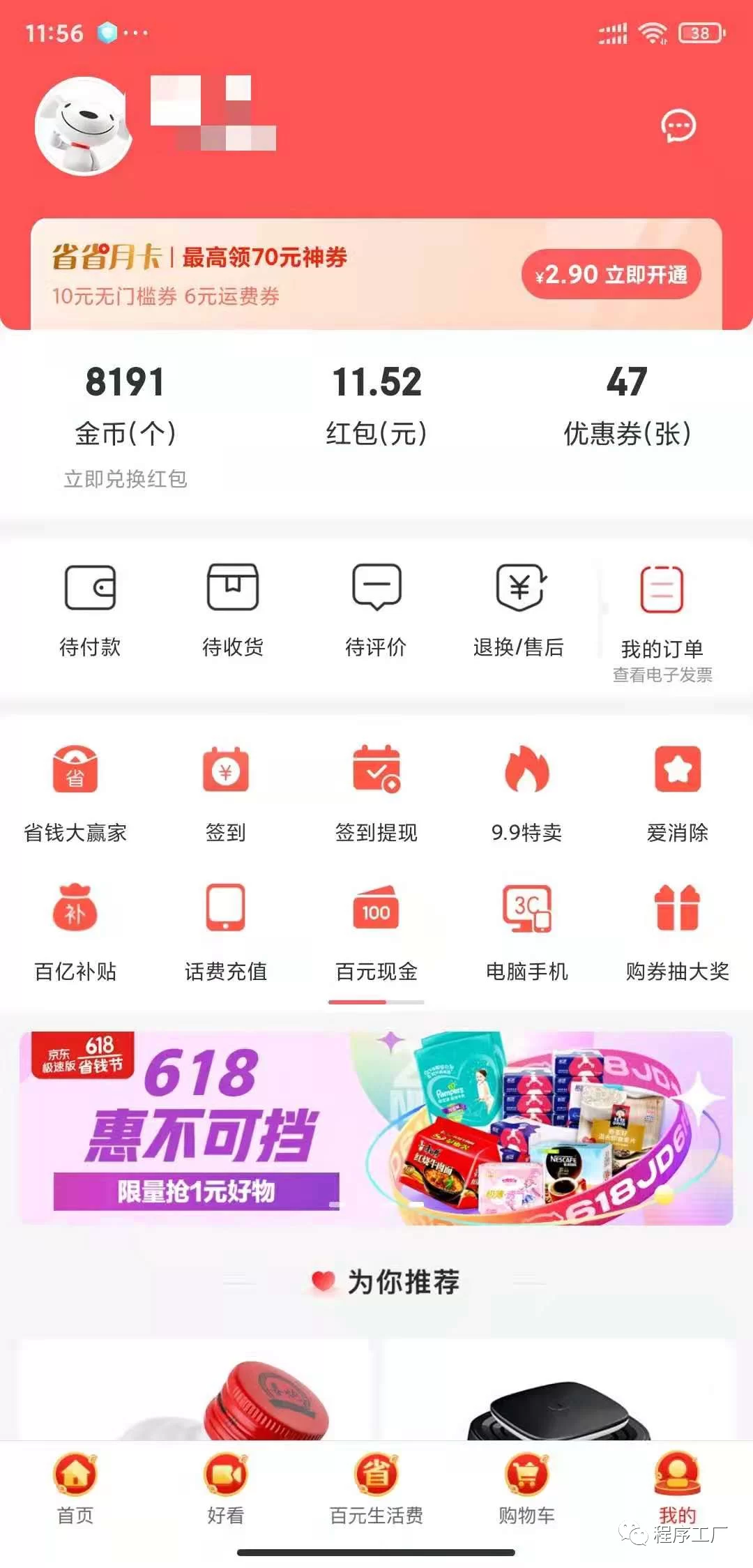Open 购券抽大奖 lucky draw
The width and height of the screenshot is (753, 1568).
point(677,931)
